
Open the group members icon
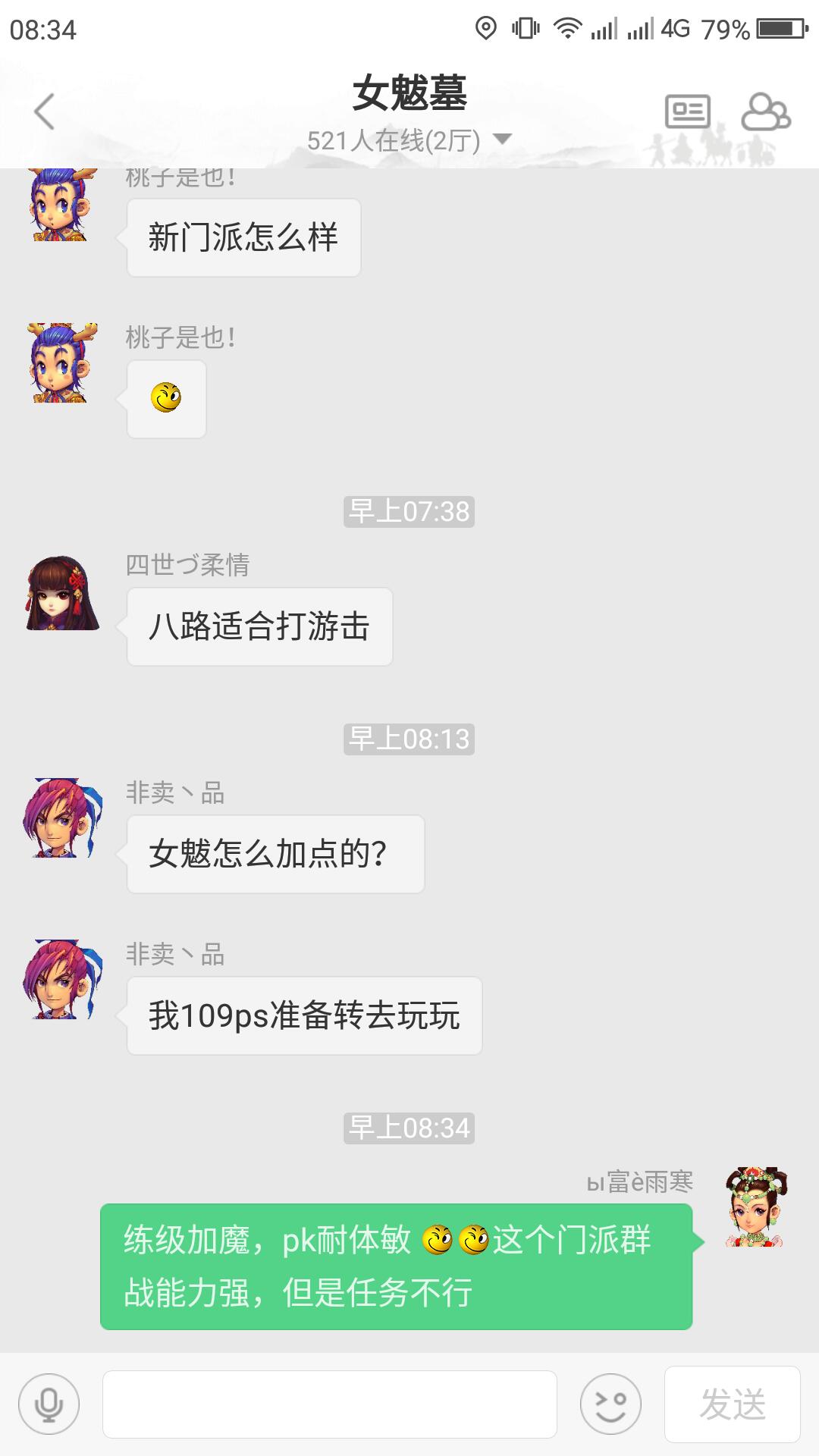(x=765, y=112)
